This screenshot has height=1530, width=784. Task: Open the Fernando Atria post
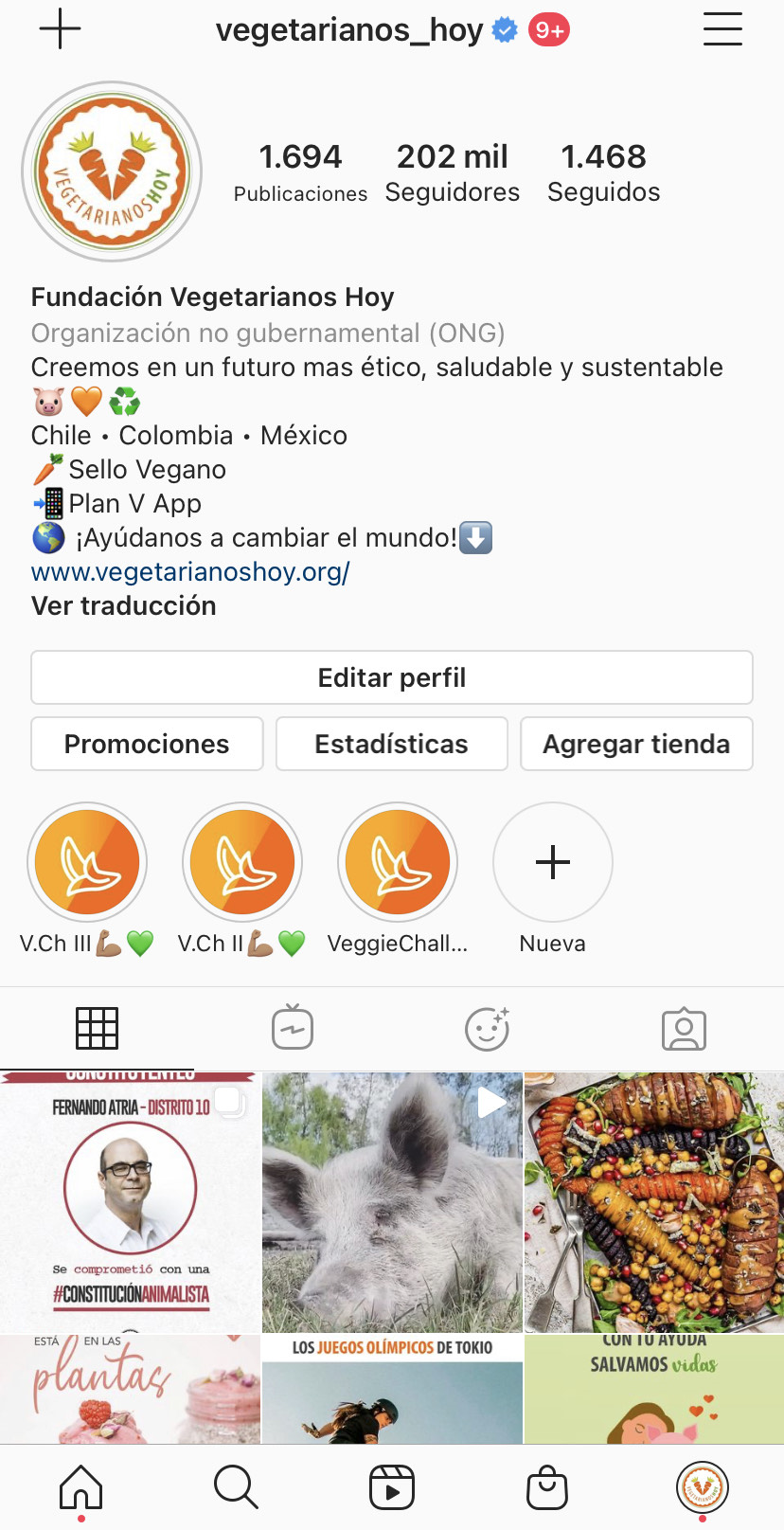click(130, 1201)
